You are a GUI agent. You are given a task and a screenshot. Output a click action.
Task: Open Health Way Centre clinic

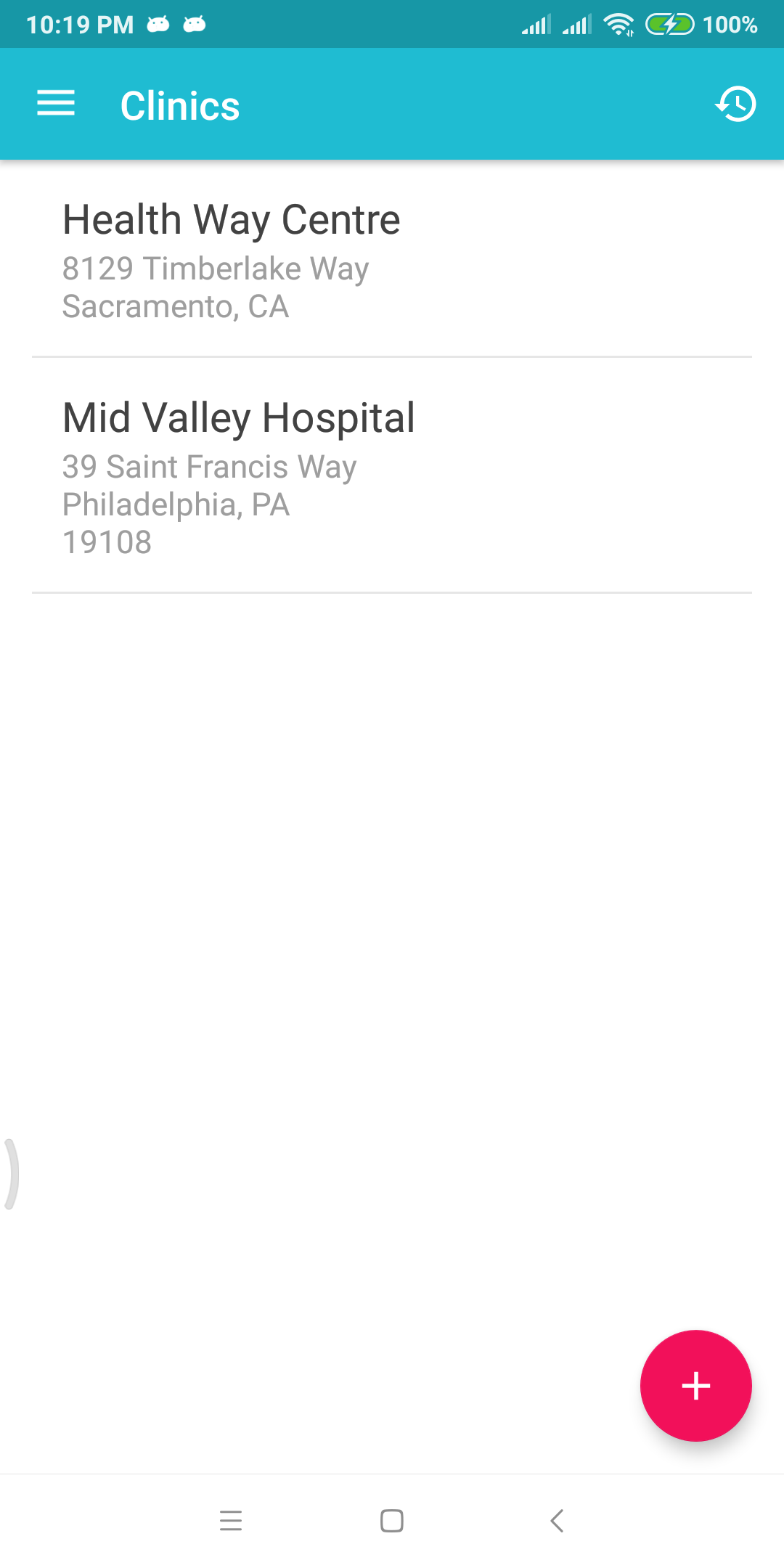coord(392,259)
